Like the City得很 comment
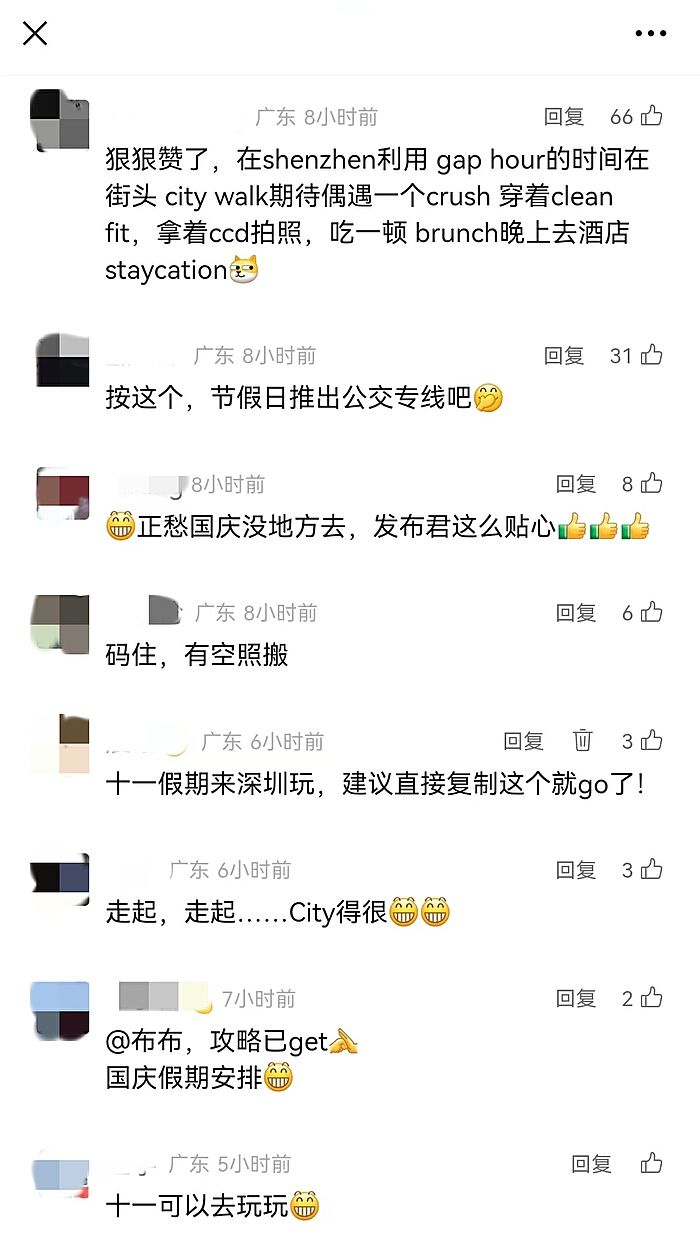Image resolution: width=700 pixels, height=1240 pixels. pyautogui.click(x=652, y=869)
